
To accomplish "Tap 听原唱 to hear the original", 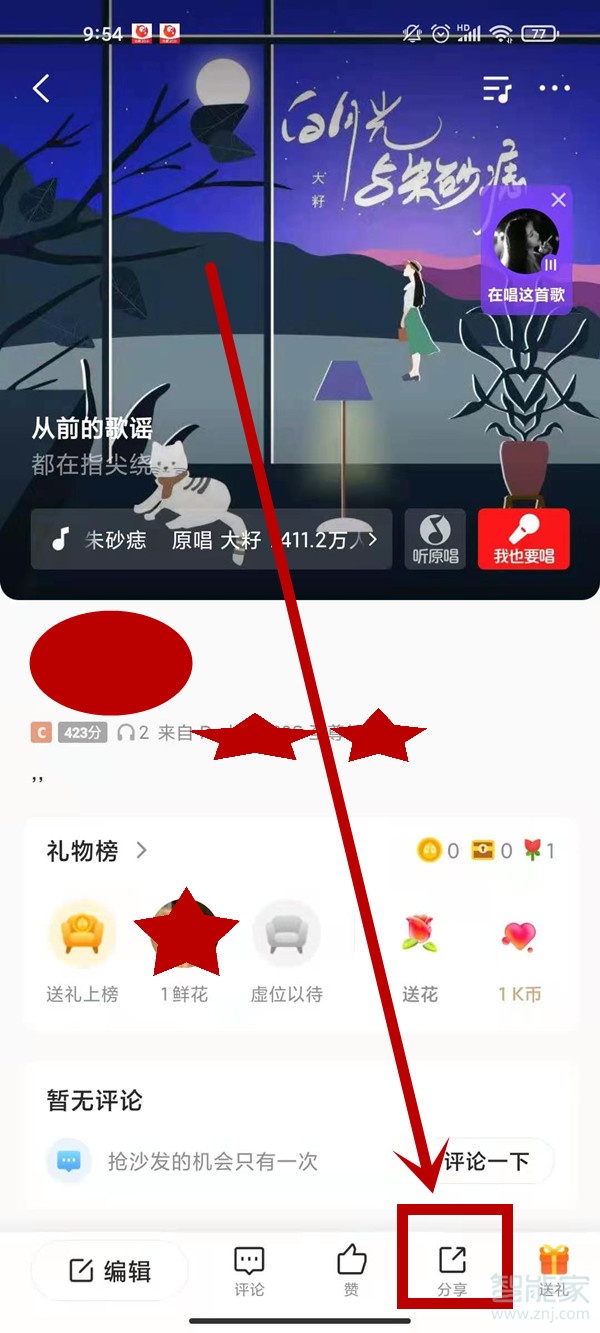I will click(x=435, y=540).
